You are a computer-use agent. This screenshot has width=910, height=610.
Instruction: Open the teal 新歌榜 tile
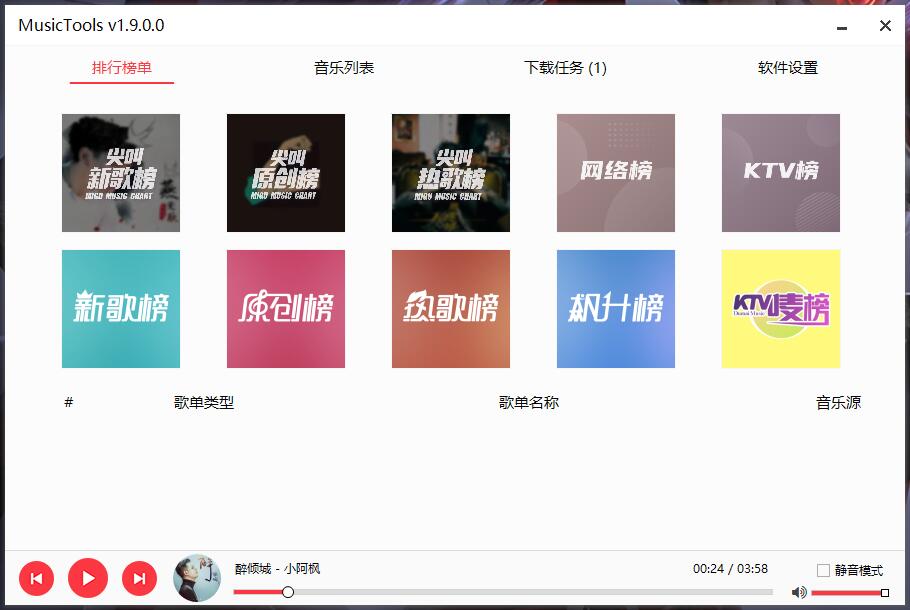pyautogui.click(x=121, y=309)
